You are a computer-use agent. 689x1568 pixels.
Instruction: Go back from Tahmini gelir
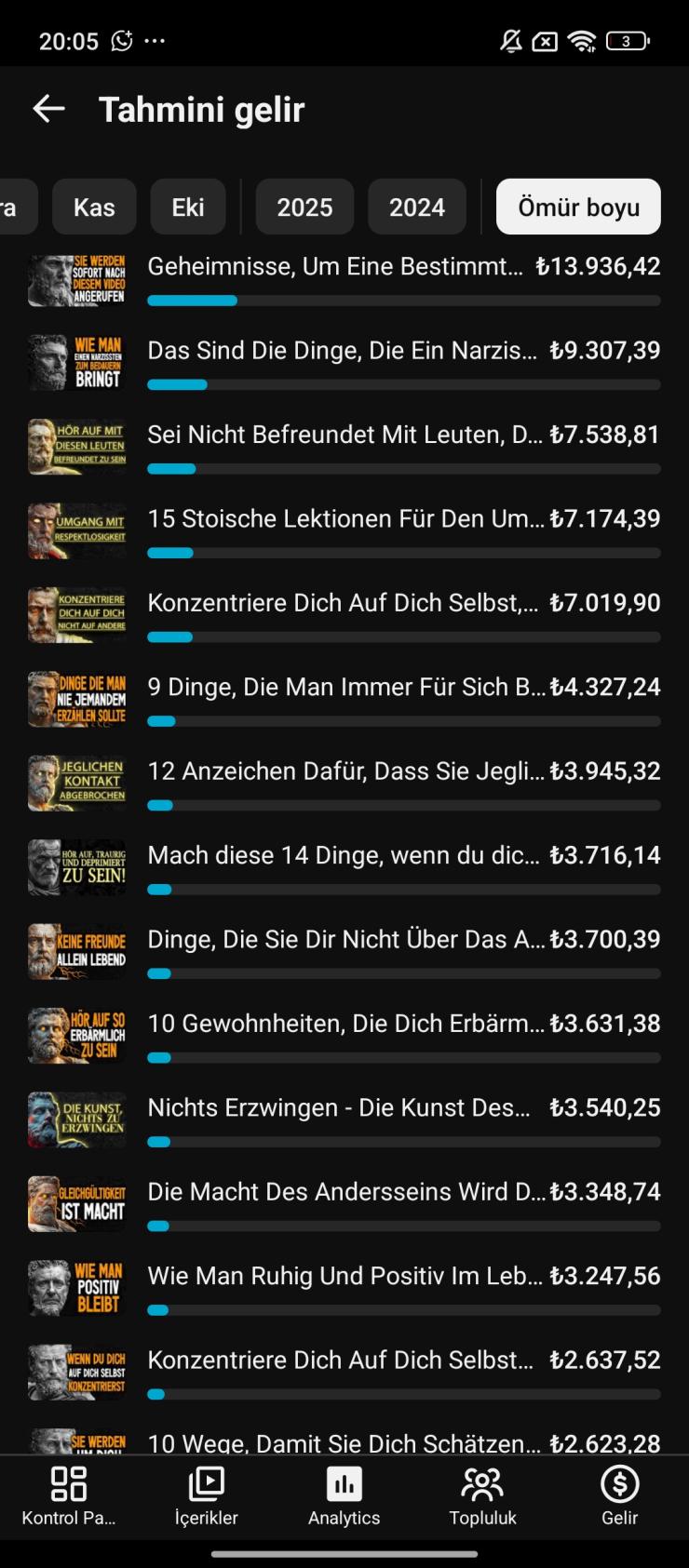tap(48, 109)
